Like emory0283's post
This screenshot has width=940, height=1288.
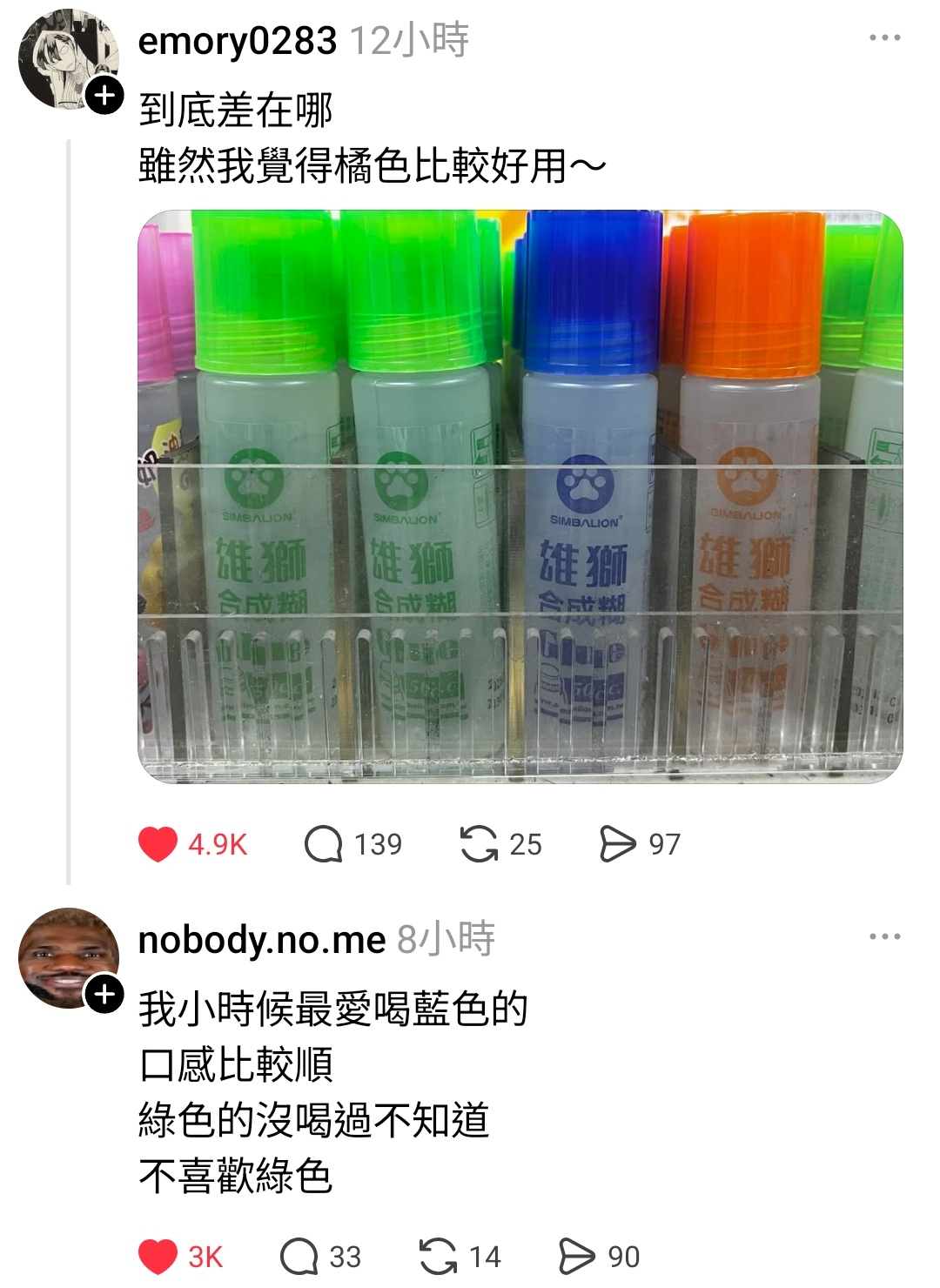coord(158,844)
